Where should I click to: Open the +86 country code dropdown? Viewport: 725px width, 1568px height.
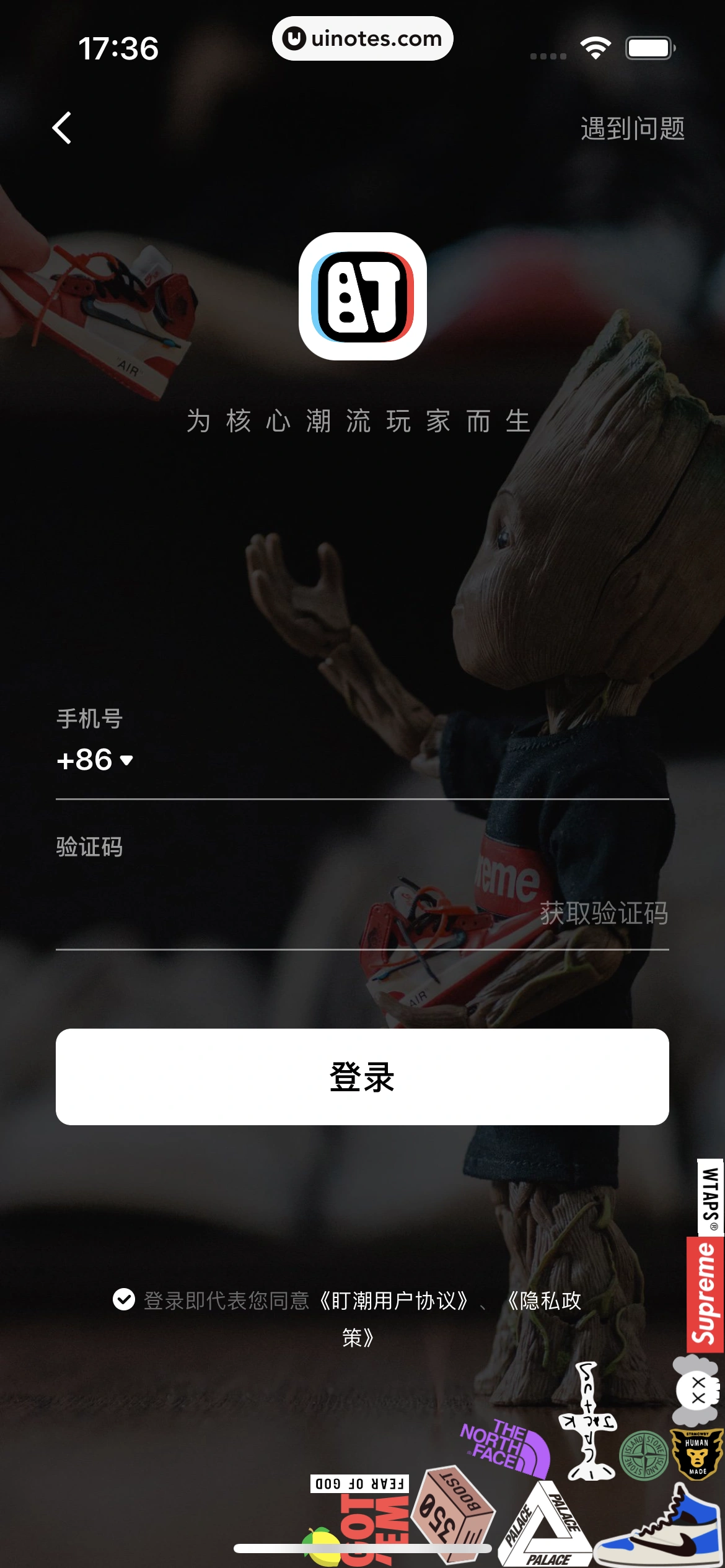(x=95, y=760)
